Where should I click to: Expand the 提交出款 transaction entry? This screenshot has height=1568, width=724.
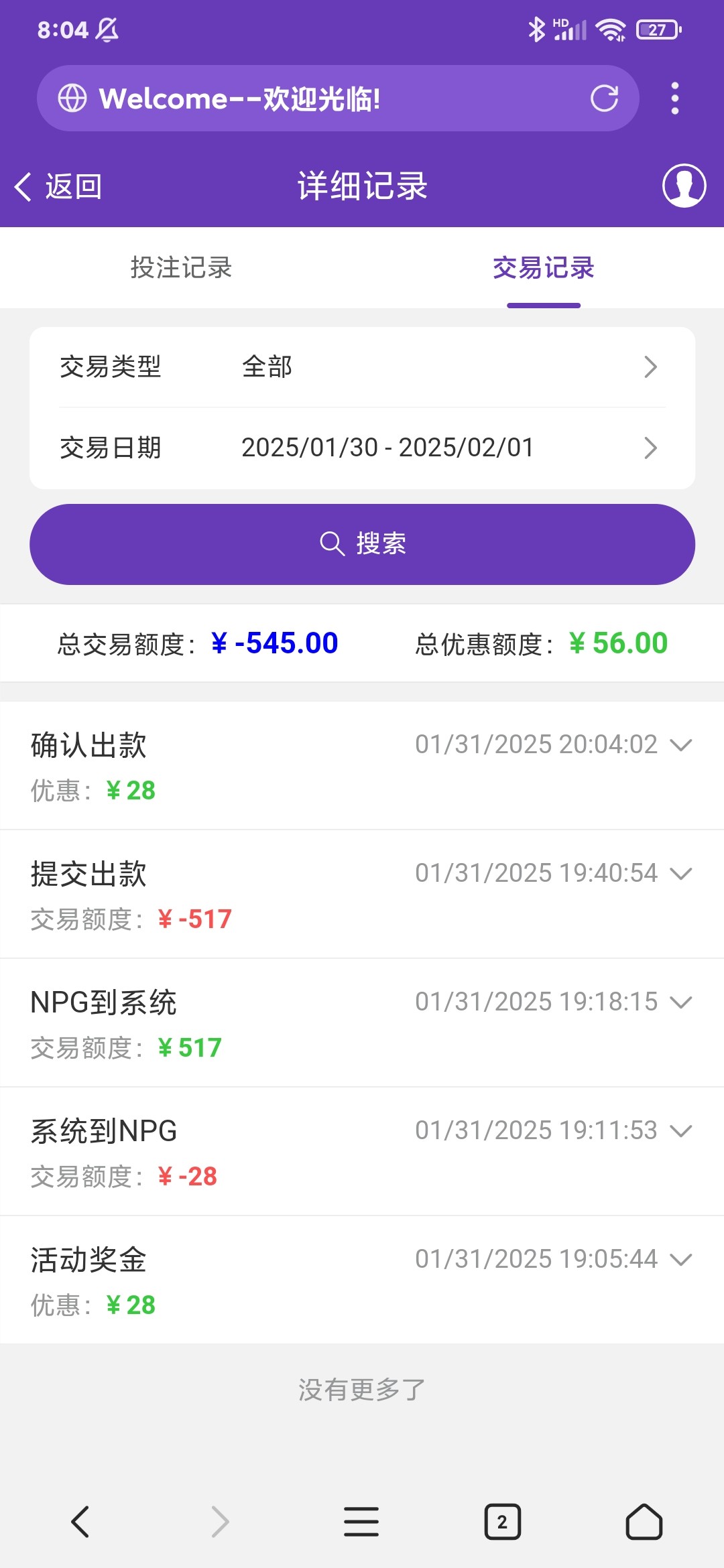[362, 895]
